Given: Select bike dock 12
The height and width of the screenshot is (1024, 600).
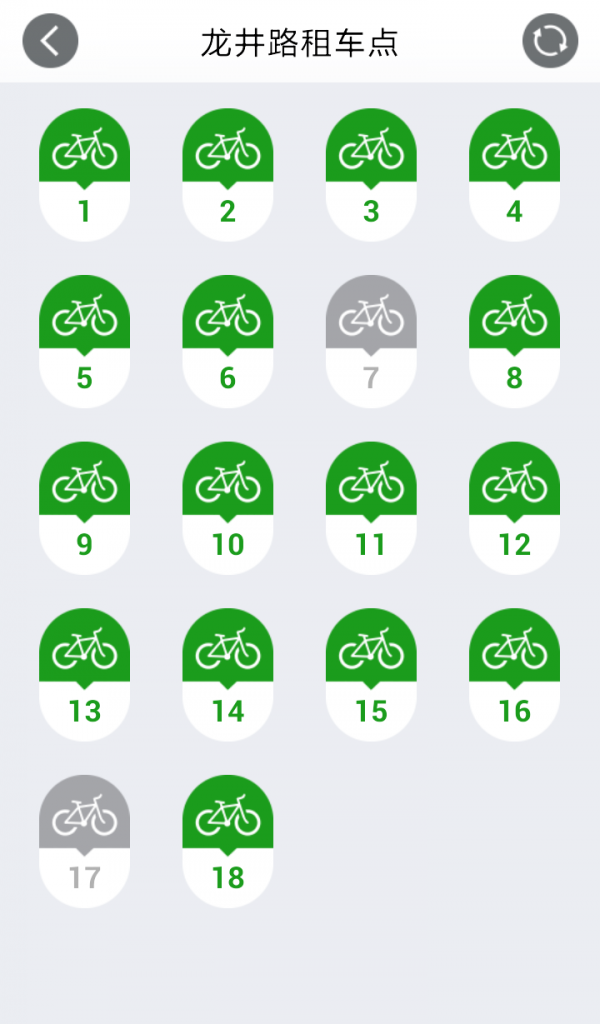Looking at the screenshot, I should 514,508.
